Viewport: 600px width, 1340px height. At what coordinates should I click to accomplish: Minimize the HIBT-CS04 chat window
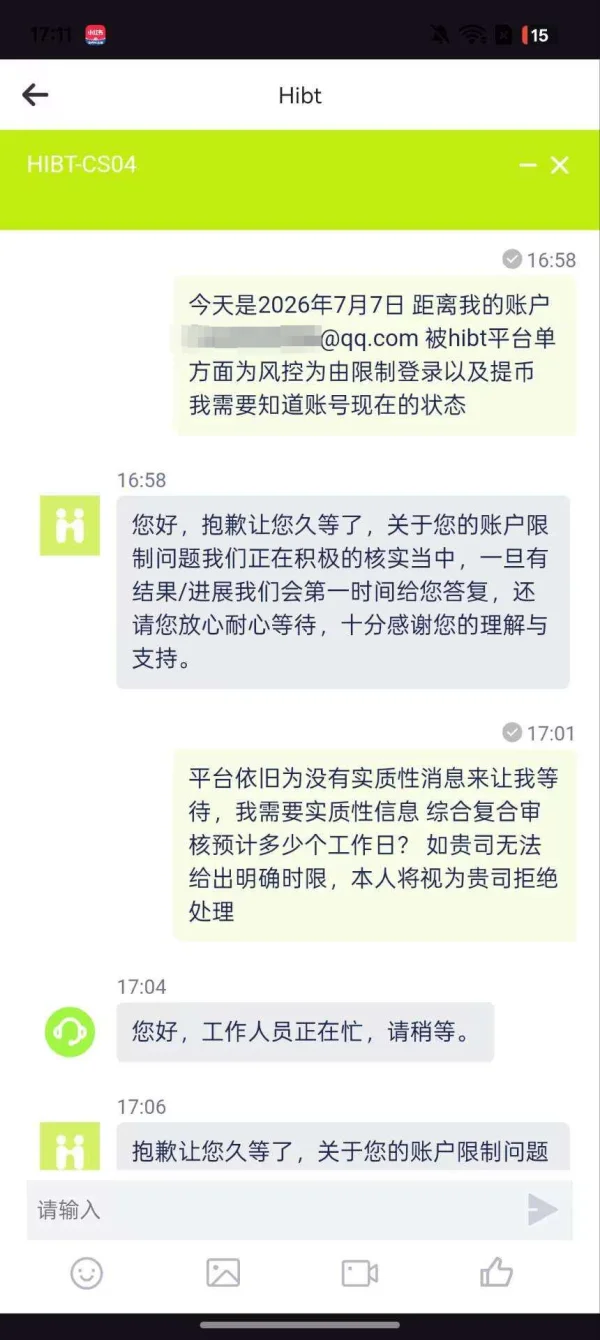528,165
